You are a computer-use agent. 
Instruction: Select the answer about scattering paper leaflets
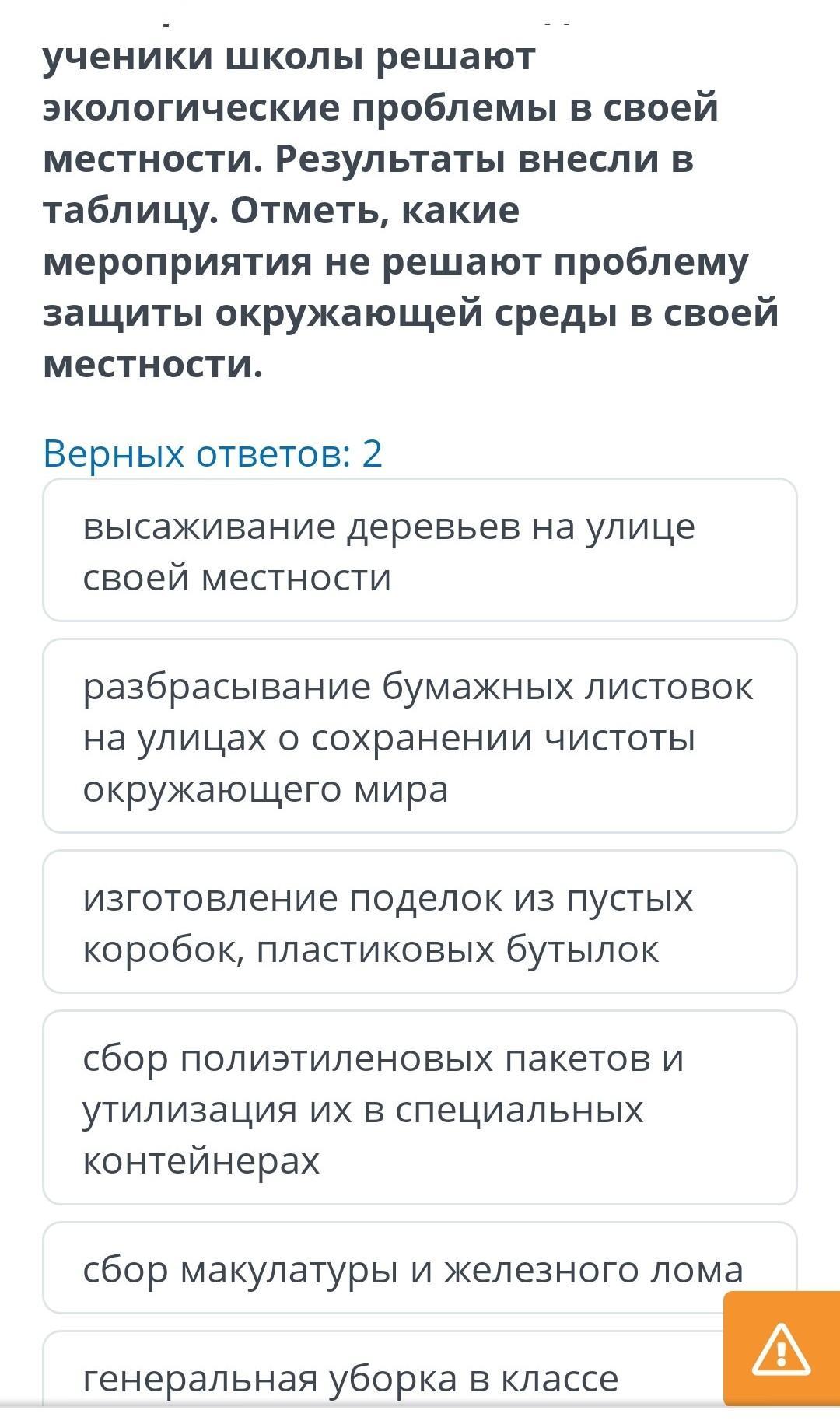point(420,736)
